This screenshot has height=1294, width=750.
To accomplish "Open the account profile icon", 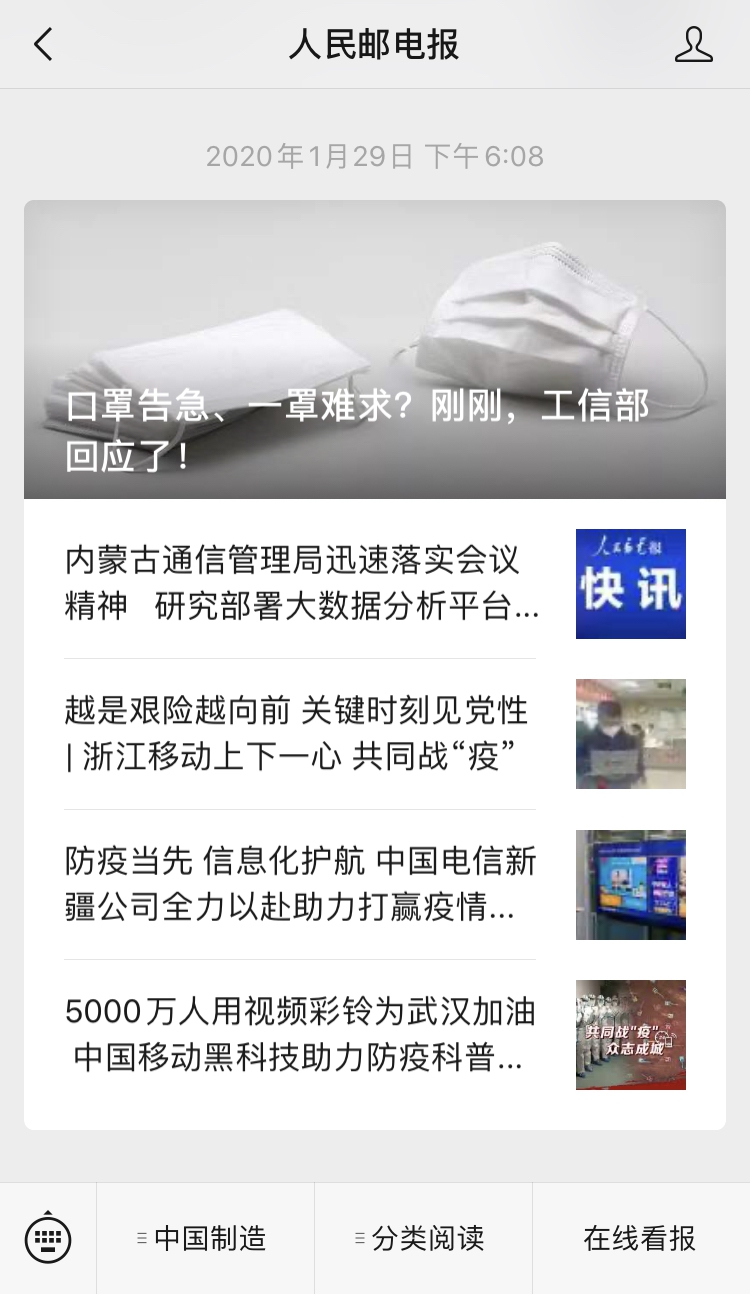I will click(x=693, y=45).
